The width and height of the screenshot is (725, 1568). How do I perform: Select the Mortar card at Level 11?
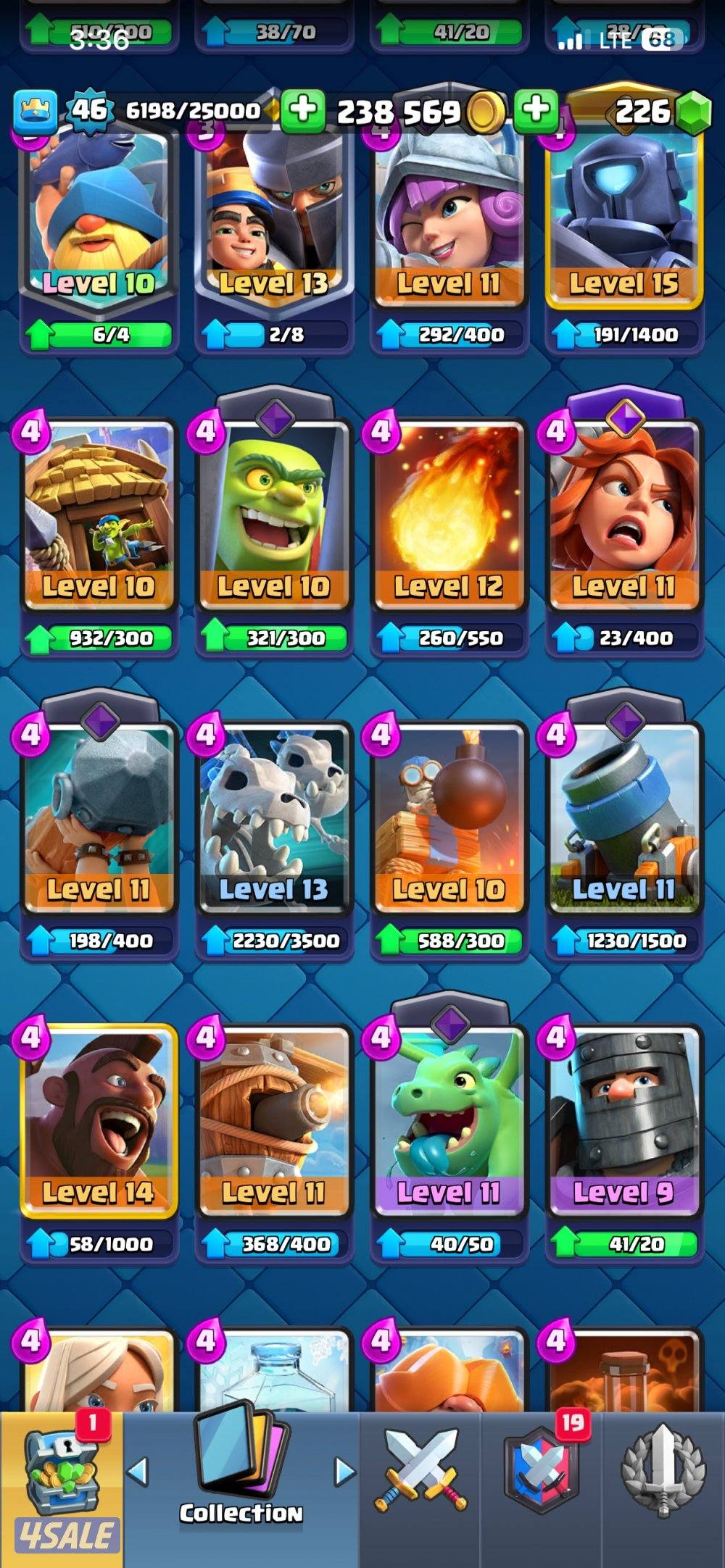click(623, 817)
